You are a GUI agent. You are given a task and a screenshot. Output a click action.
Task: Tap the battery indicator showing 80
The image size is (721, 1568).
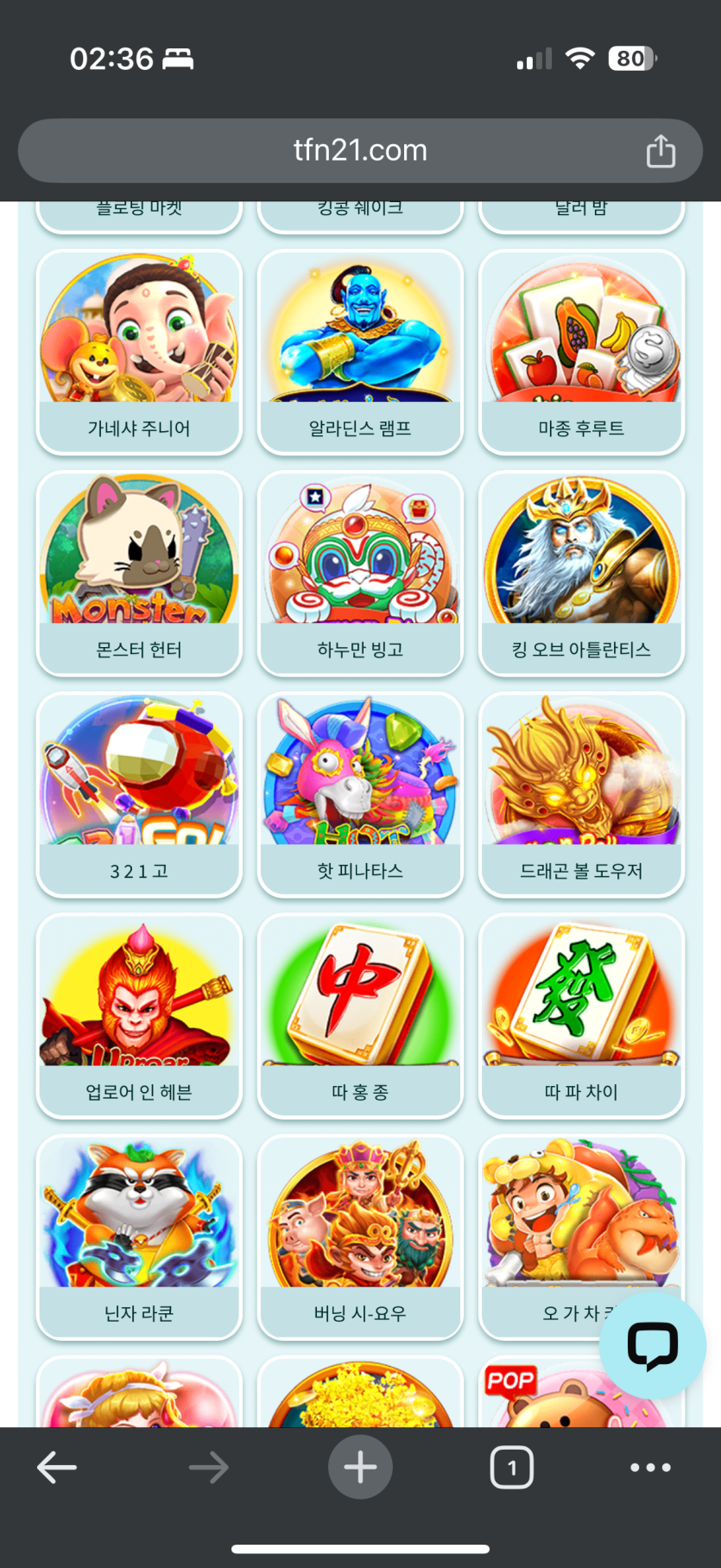pyautogui.click(x=631, y=58)
